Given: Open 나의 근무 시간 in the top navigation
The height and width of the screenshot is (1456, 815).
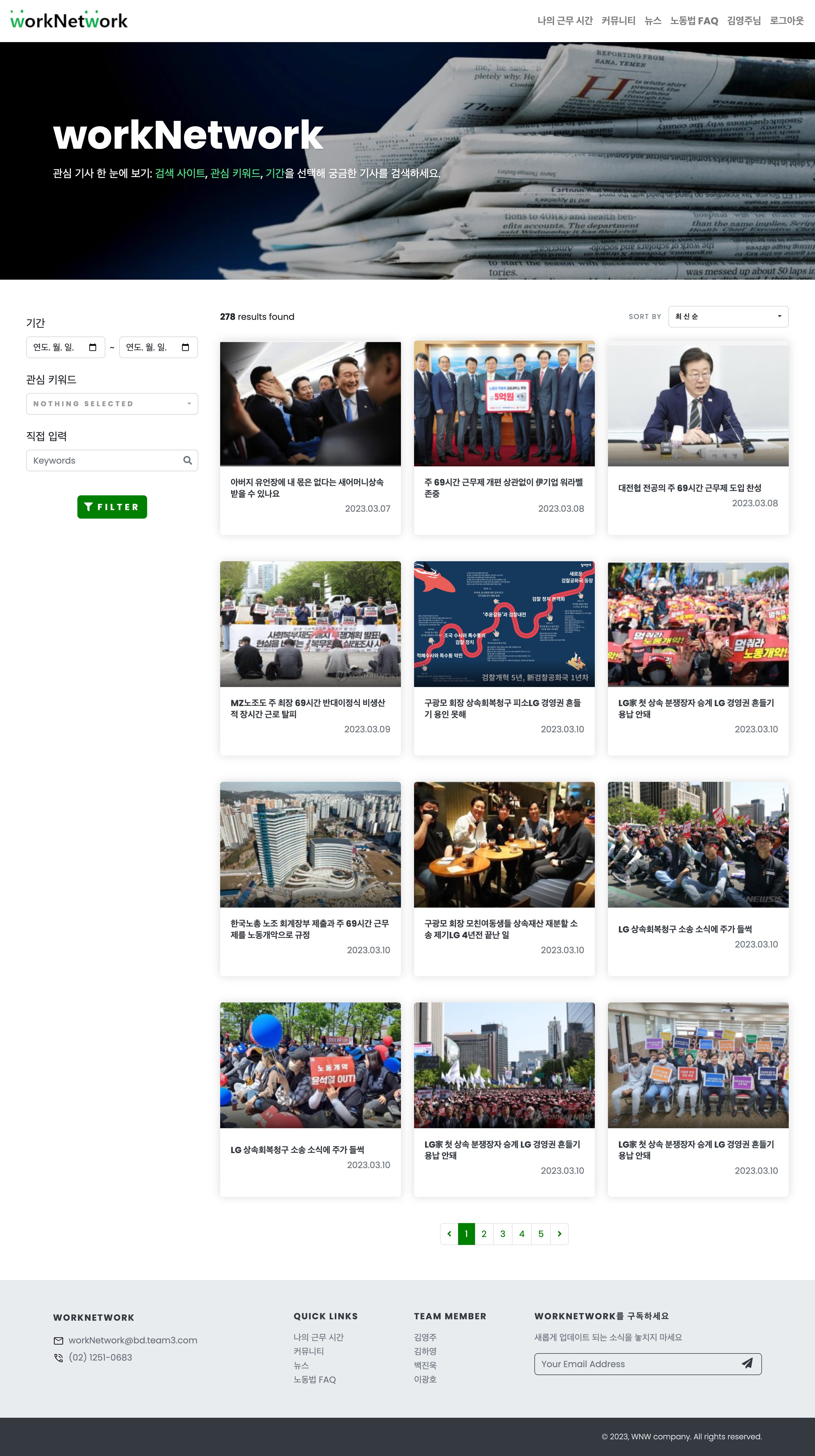Looking at the screenshot, I should point(564,21).
